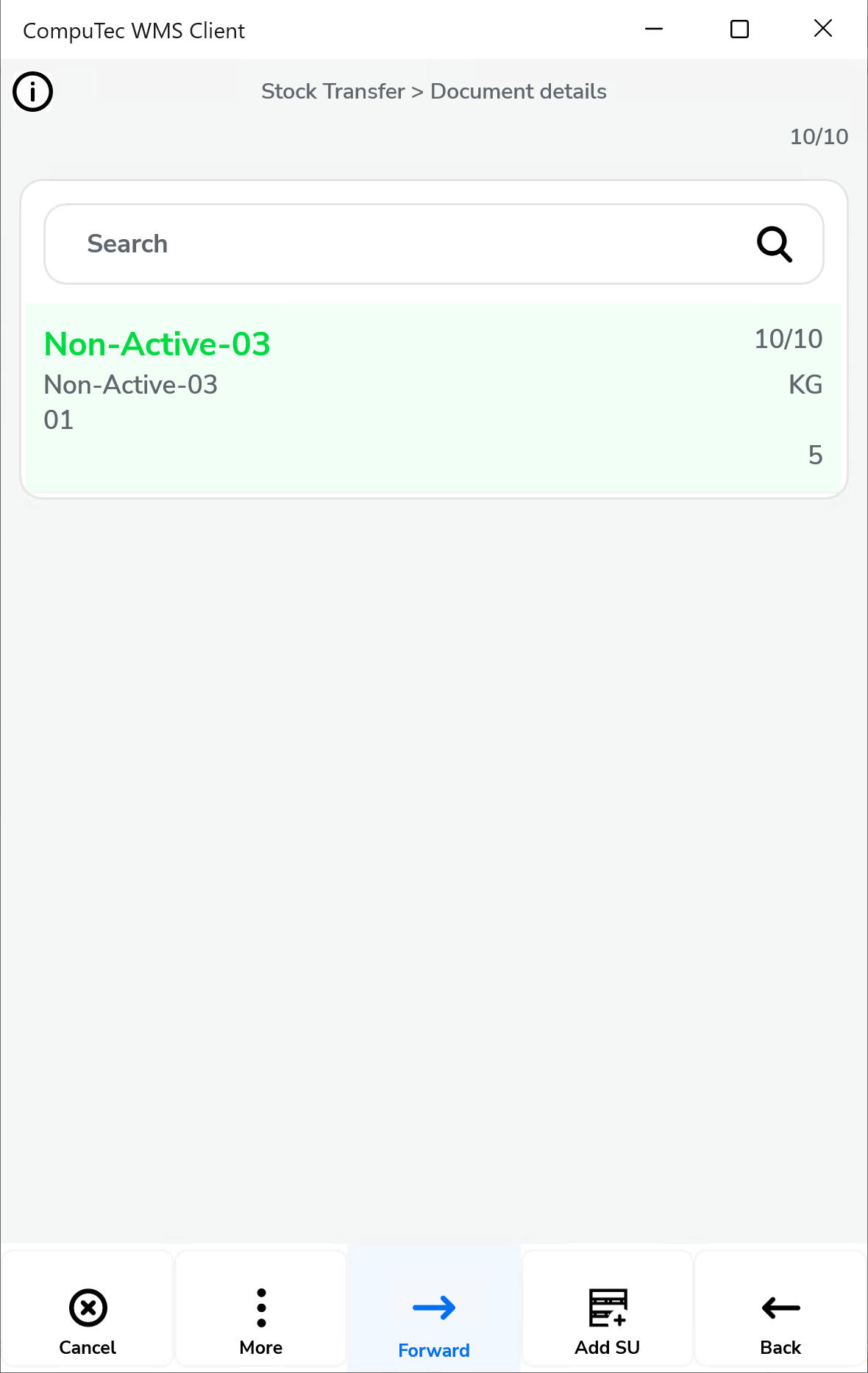Tap the Search input field
Screen dimensions: 868x1373
pos(397,244)
